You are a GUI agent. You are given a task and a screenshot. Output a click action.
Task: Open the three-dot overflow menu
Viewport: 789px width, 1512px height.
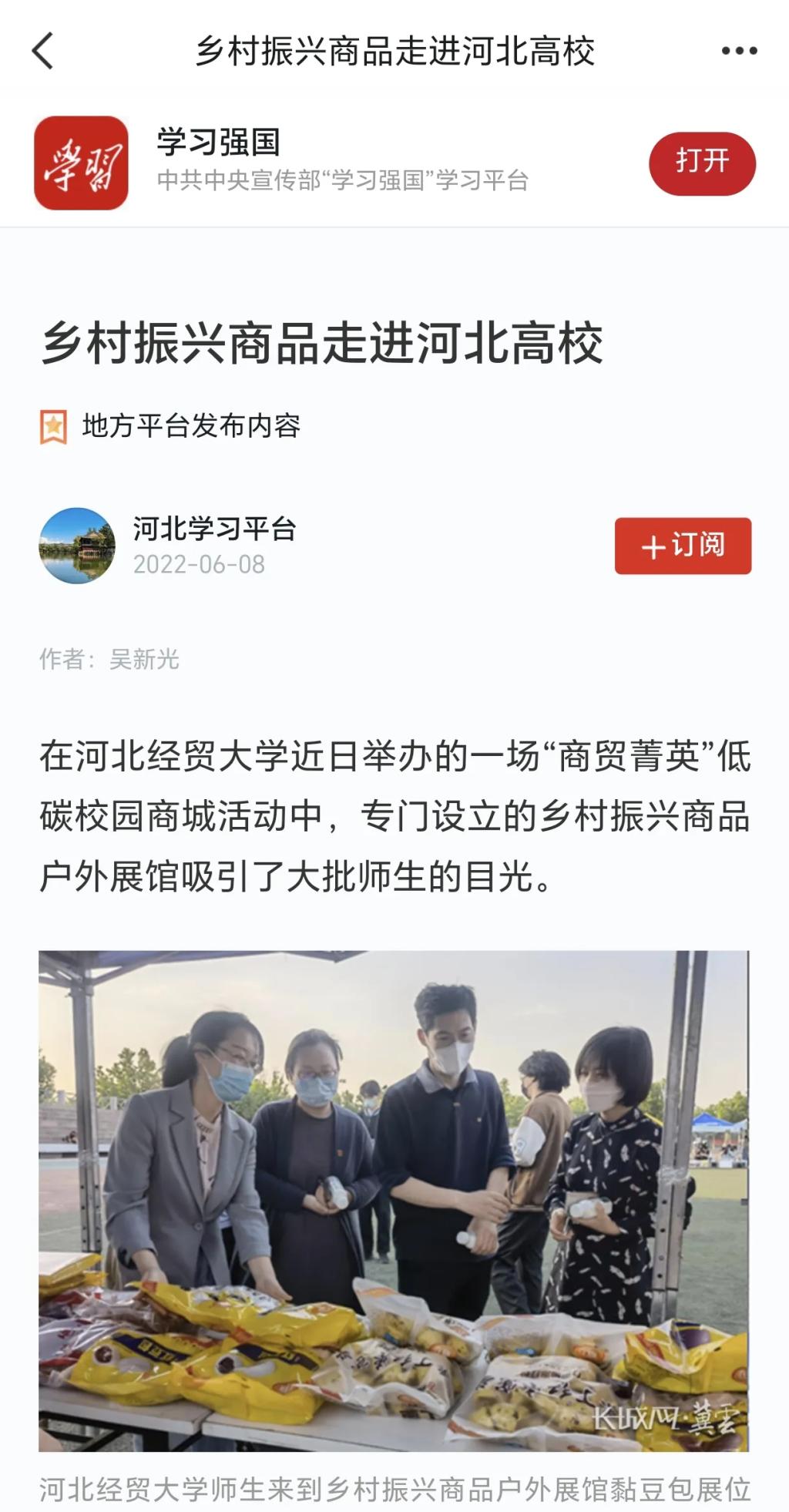tap(739, 52)
